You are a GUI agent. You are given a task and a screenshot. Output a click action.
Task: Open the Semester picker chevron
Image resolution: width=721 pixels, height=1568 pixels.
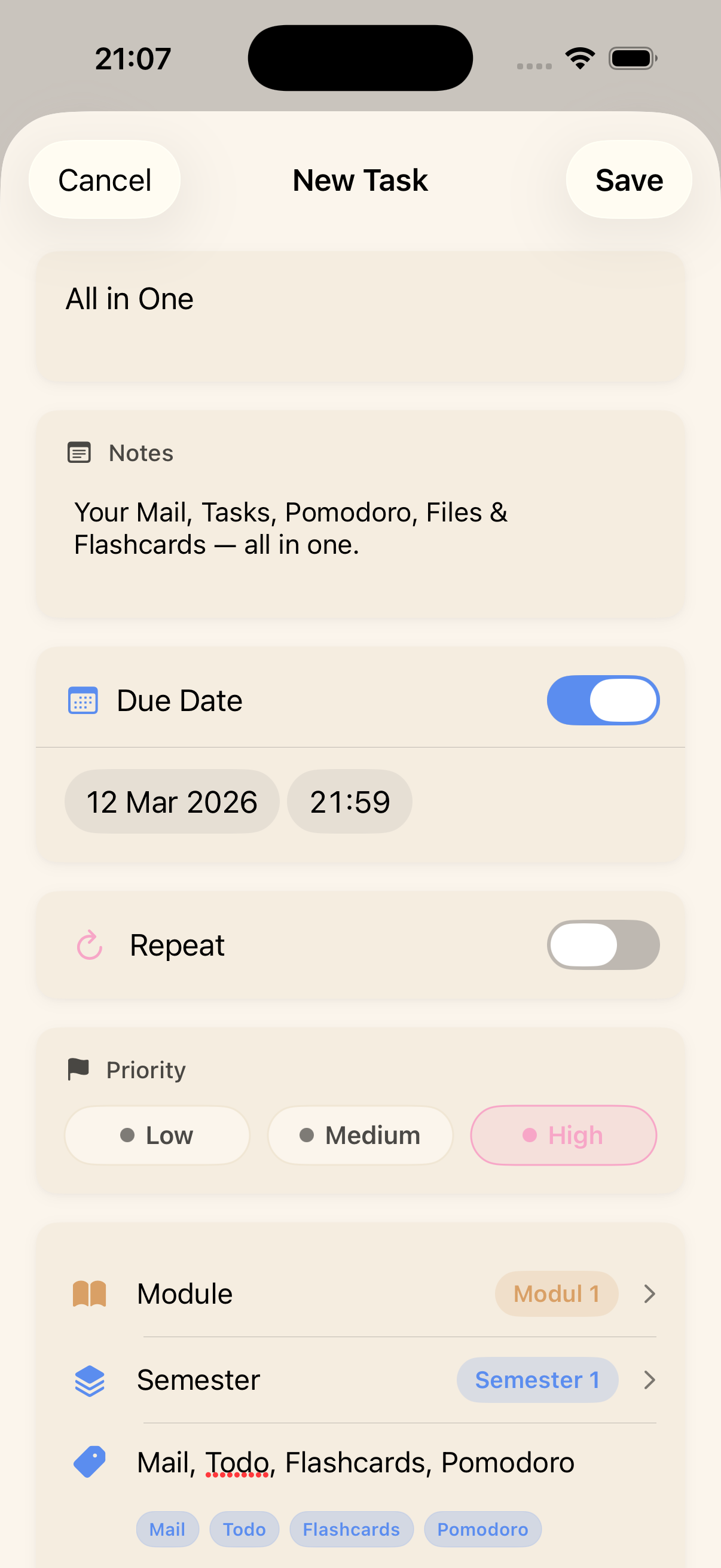pyautogui.click(x=649, y=1380)
